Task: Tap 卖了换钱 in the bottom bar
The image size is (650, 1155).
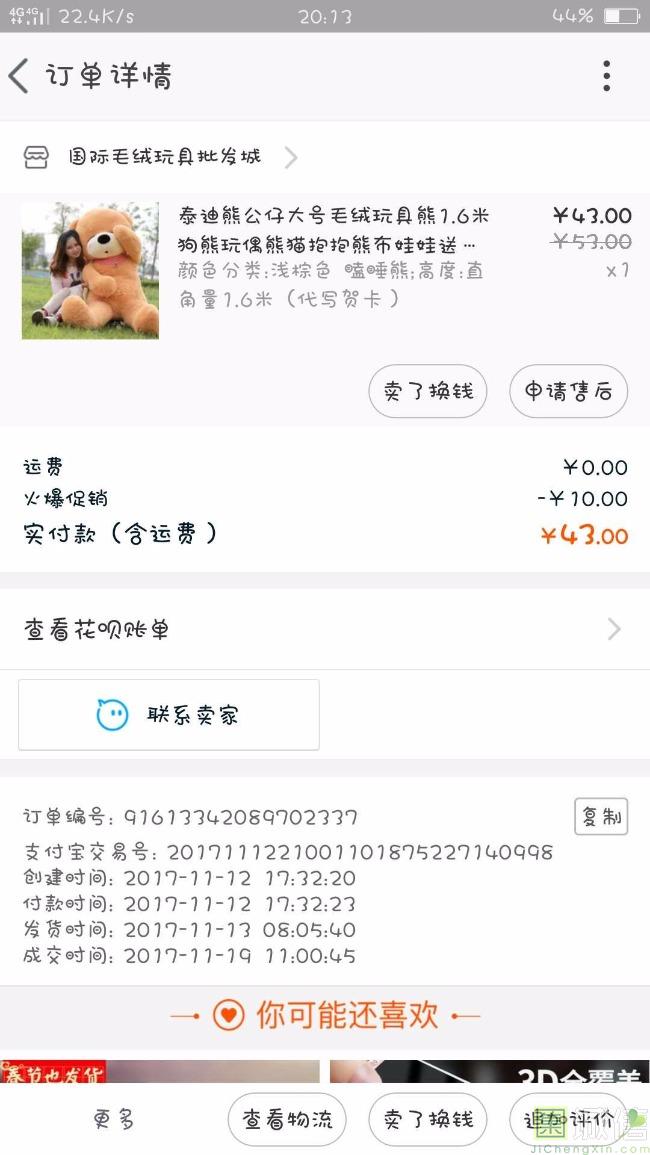Action: click(x=428, y=1119)
